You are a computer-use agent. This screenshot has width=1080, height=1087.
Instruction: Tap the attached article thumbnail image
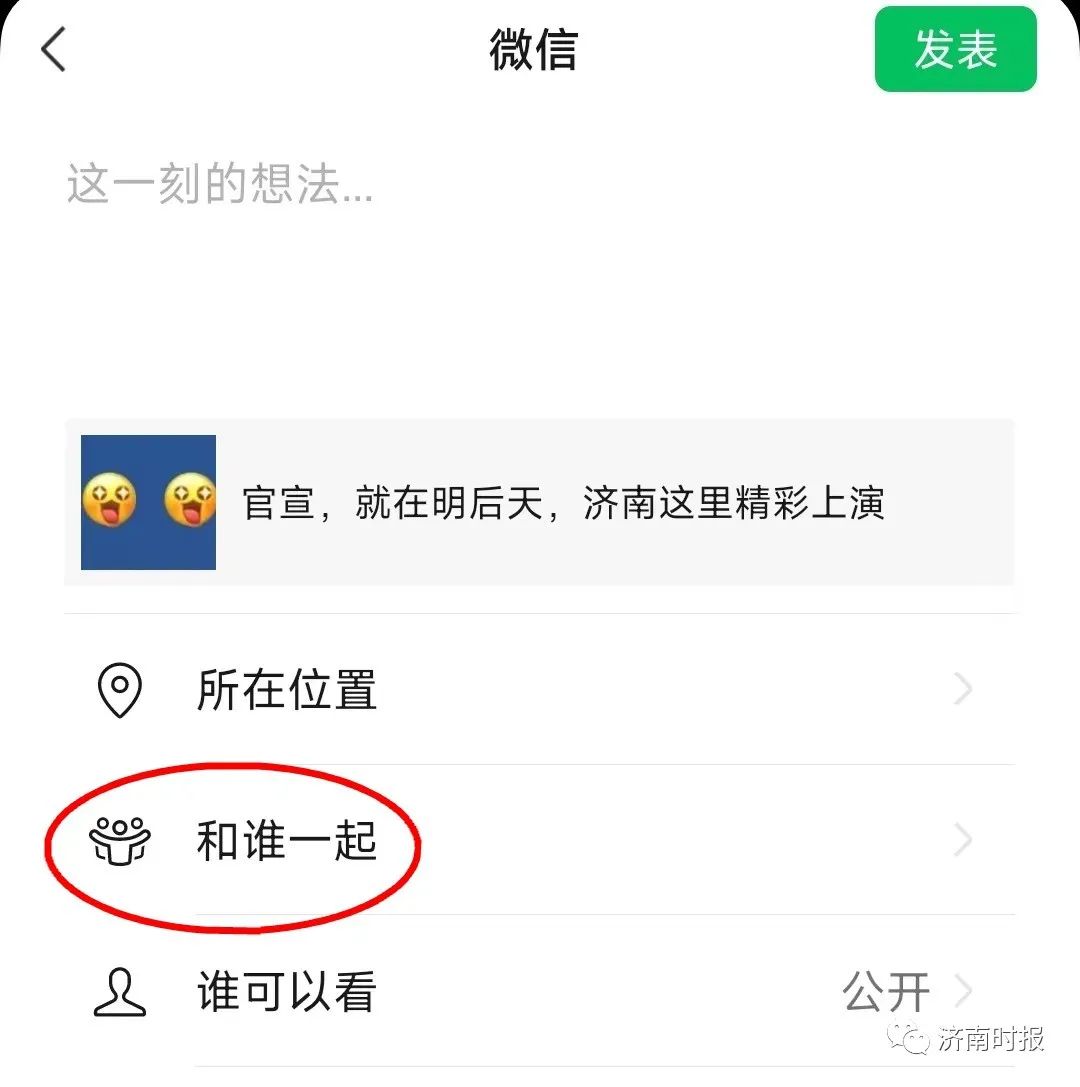[x=148, y=502]
